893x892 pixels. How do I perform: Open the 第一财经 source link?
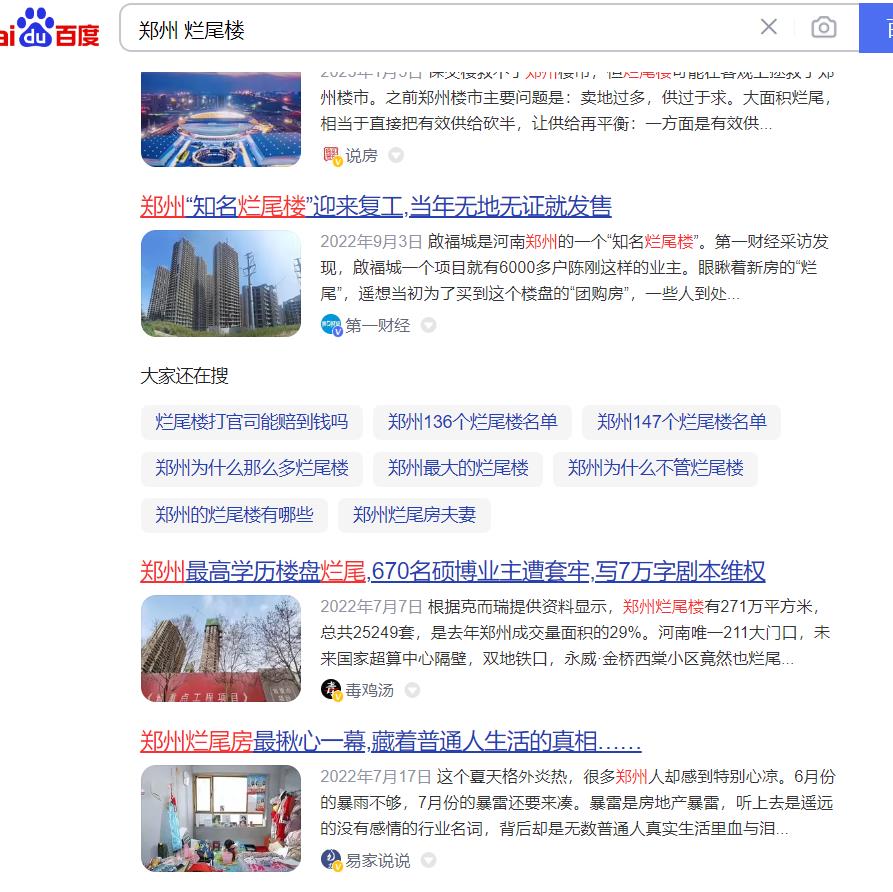[x=377, y=325]
